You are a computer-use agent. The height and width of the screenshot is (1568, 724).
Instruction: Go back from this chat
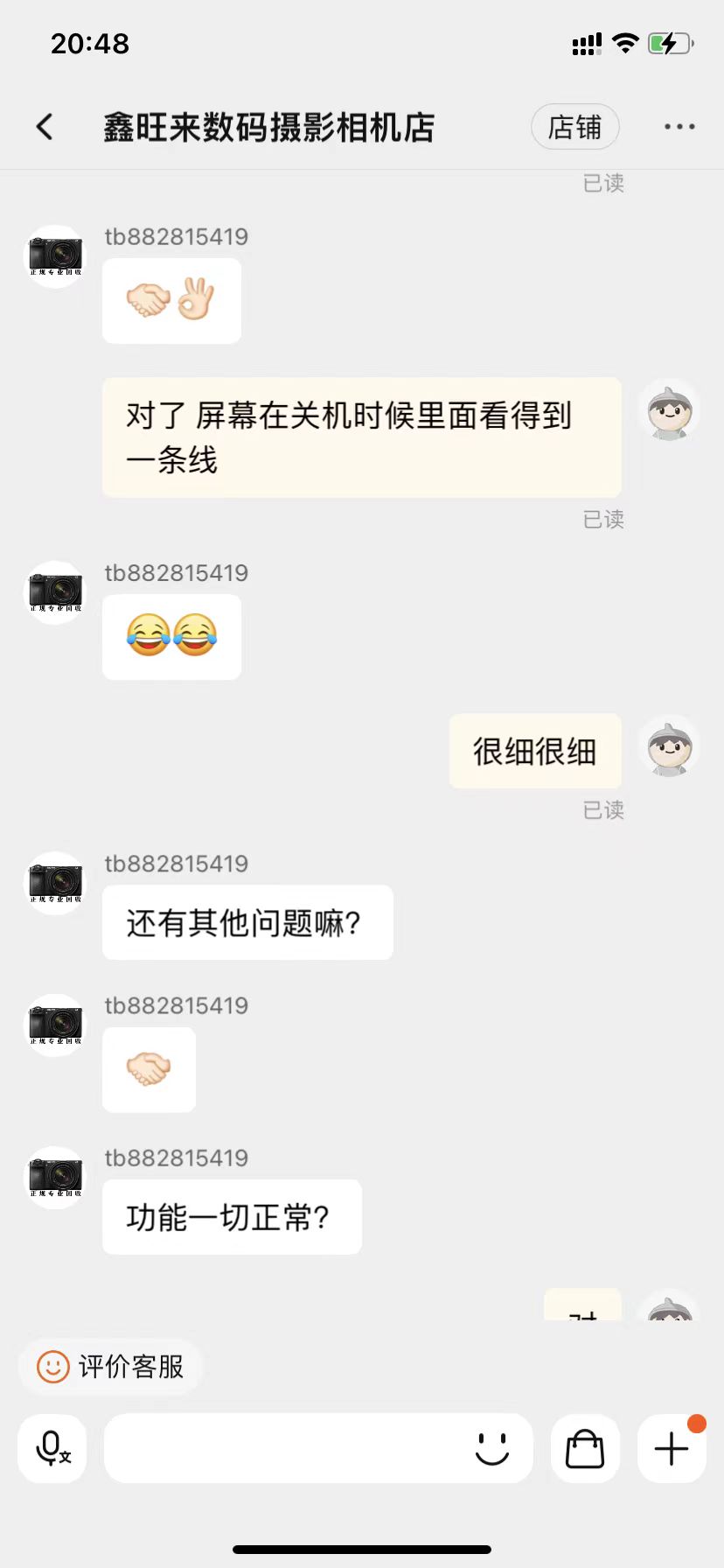pyautogui.click(x=45, y=127)
